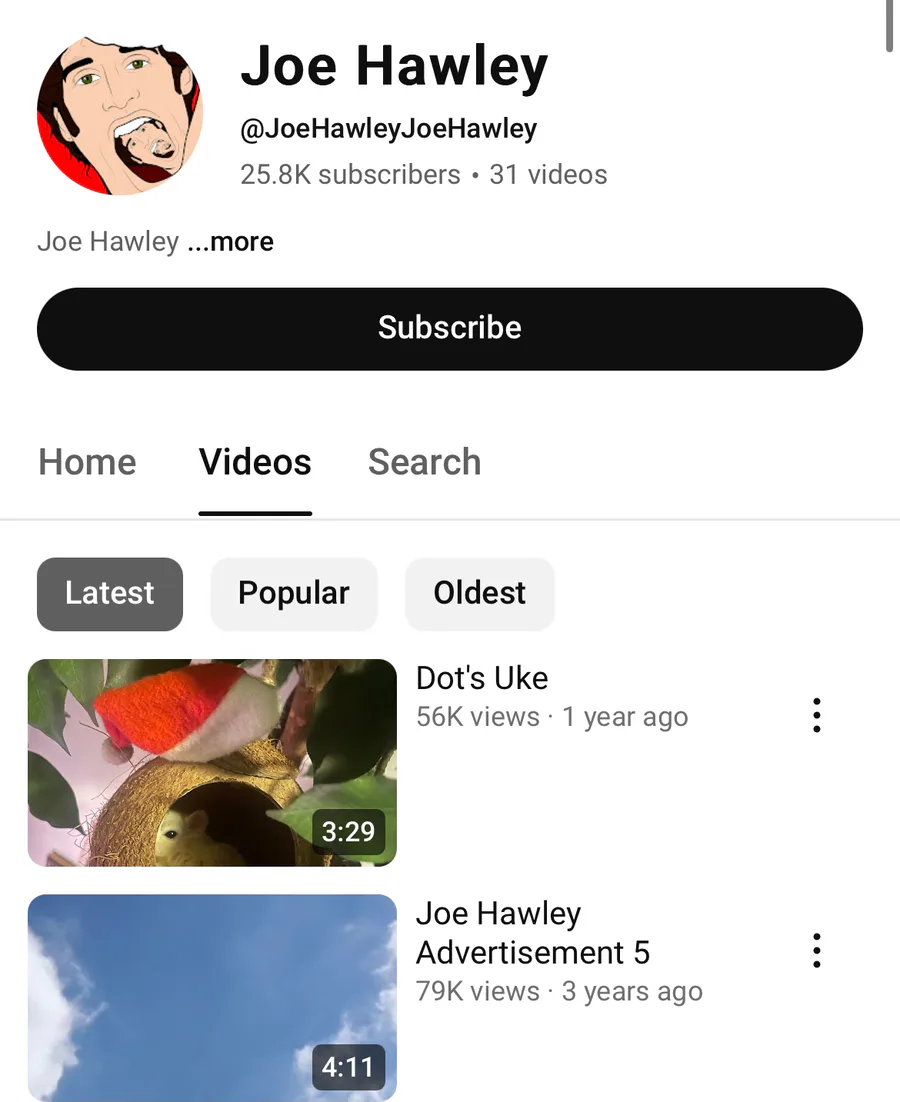This screenshot has height=1102, width=900.
Task: Select the Videos tab
Action: pos(255,462)
